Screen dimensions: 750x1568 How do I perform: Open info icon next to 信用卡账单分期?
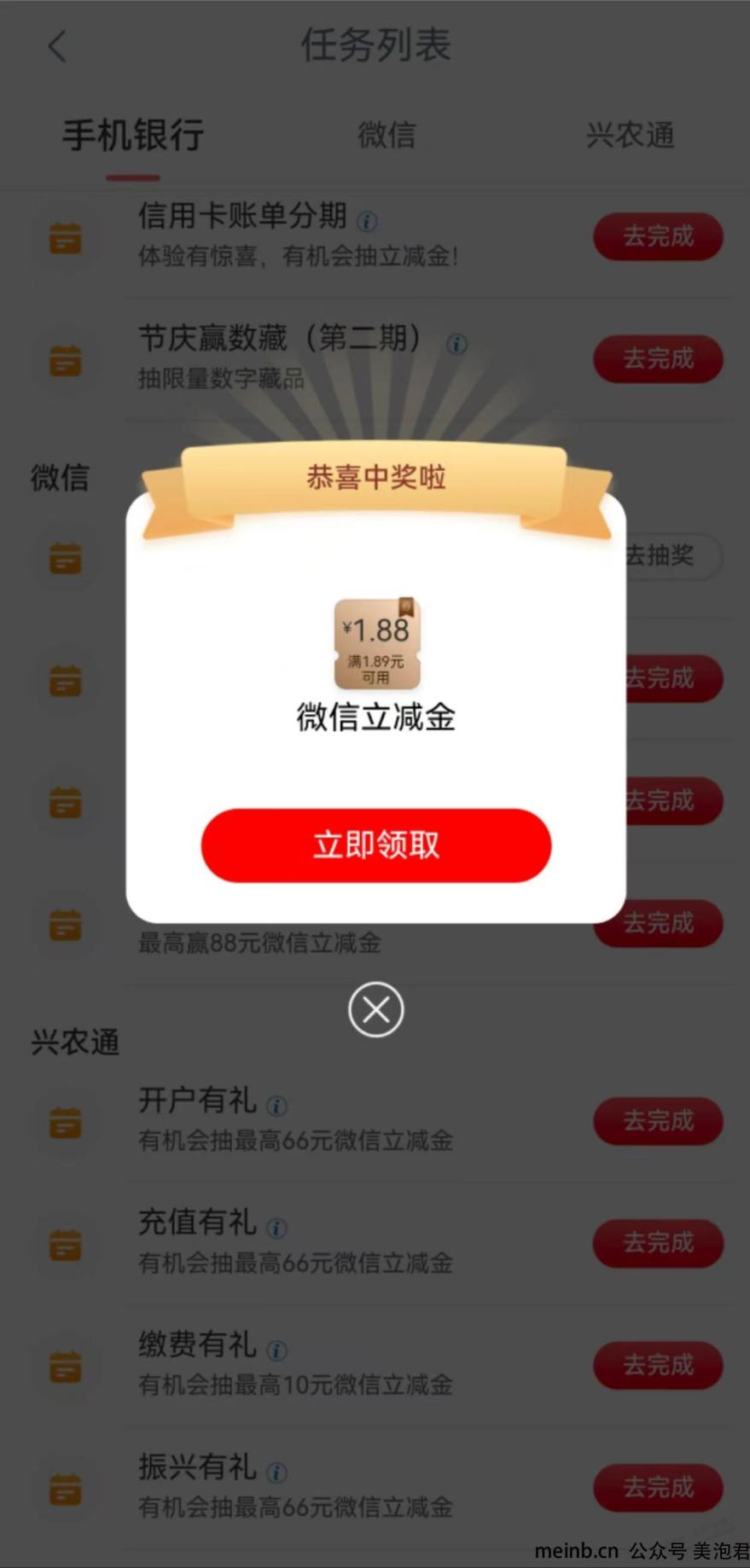(367, 222)
